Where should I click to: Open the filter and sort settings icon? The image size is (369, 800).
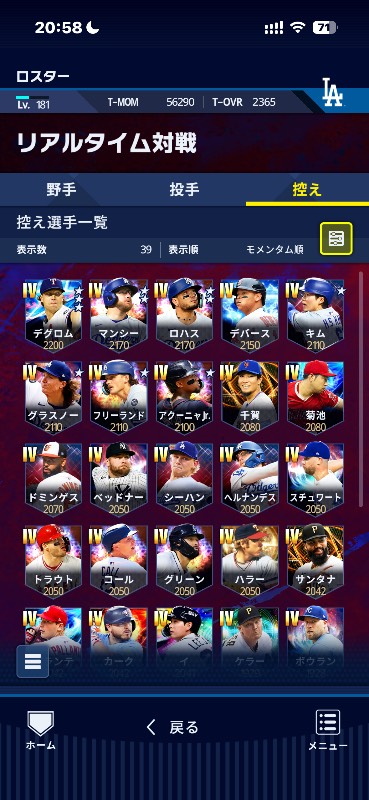pos(336,238)
